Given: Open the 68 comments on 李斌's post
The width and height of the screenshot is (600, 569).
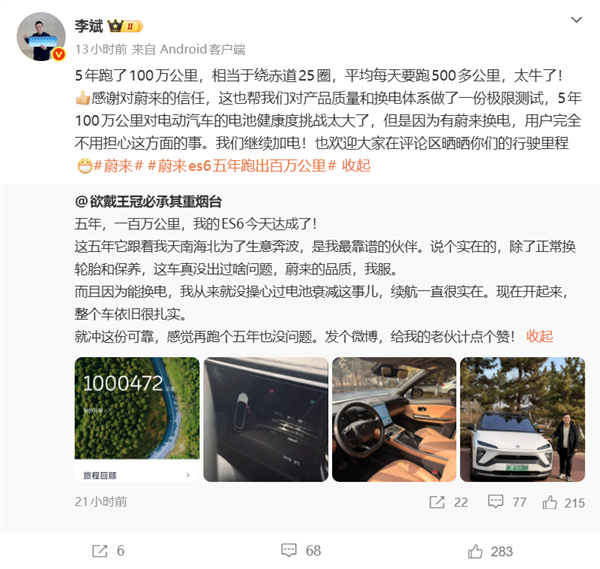Looking at the screenshot, I should (300, 550).
